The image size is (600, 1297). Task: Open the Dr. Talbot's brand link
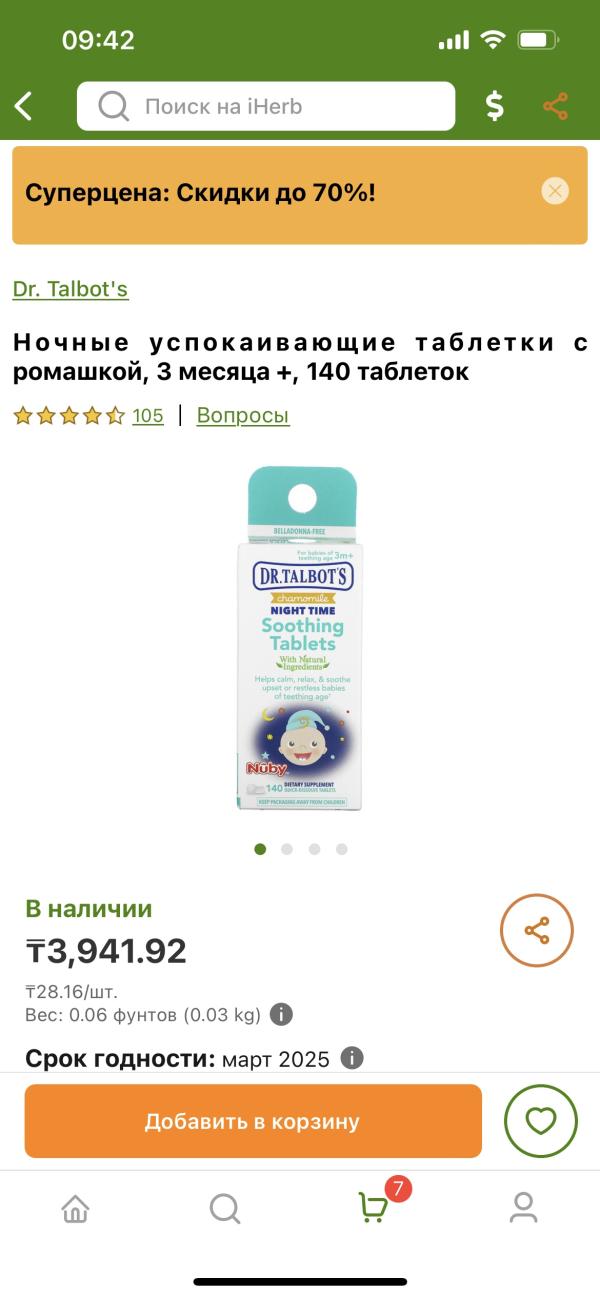click(x=70, y=289)
